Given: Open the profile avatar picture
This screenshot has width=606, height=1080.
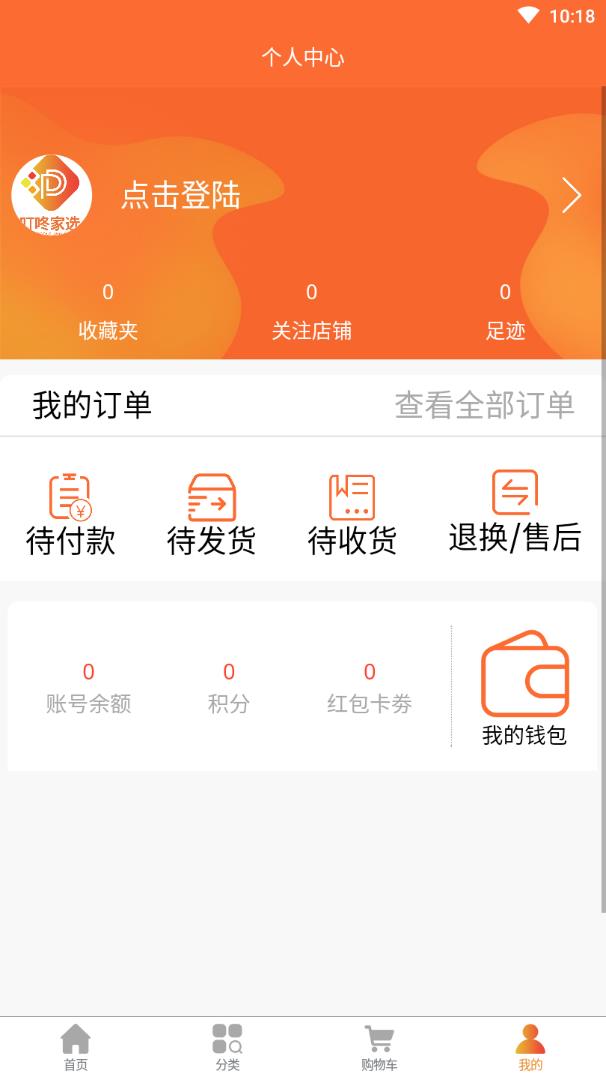Looking at the screenshot, I should (x=52, y=196).
